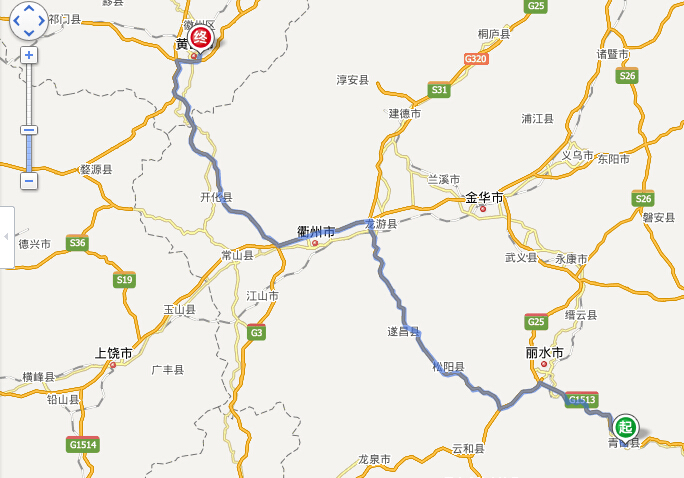Screen dimensions: 684x478
Task: Expand the side panel with the left-edge arrow
Action: [6, 237]
